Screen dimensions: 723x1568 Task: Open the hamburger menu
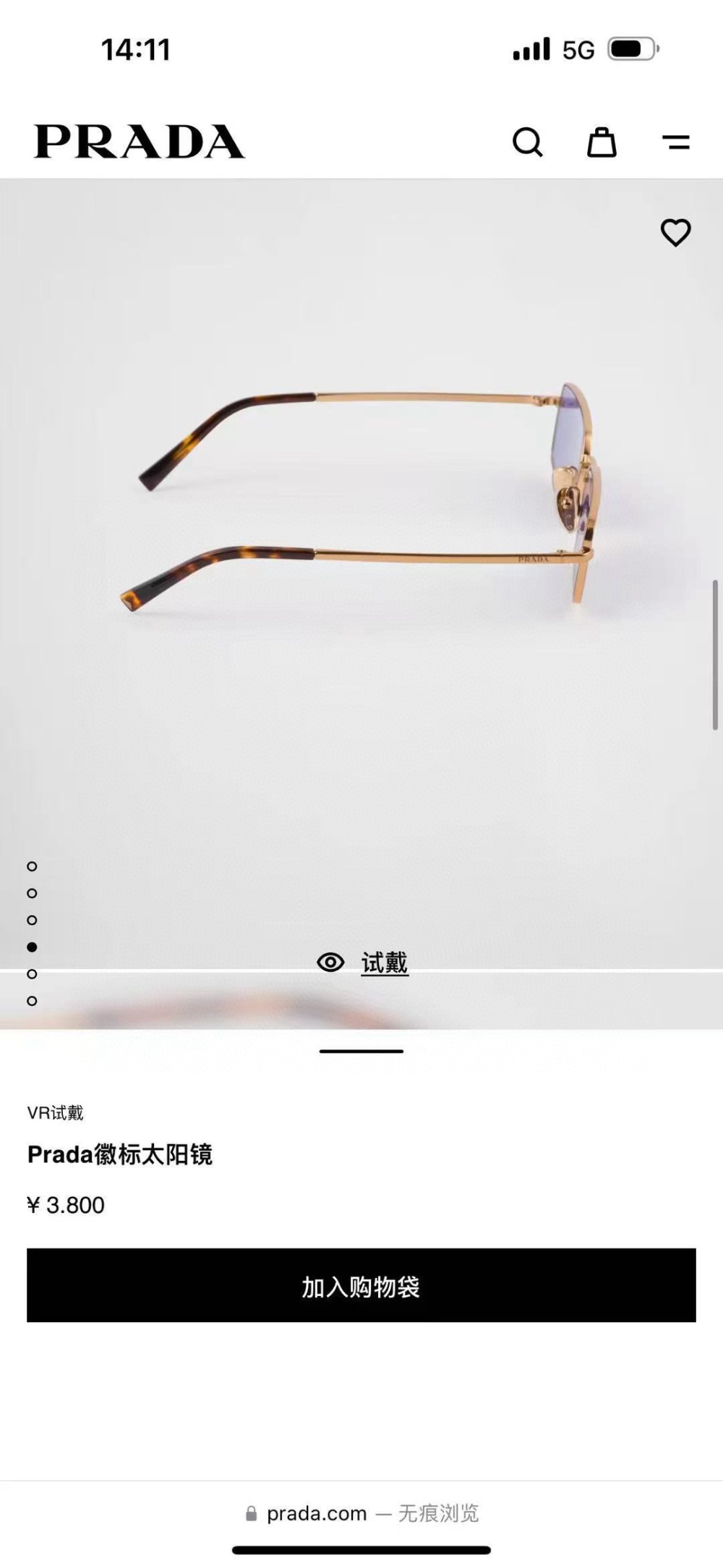point(676,142)
